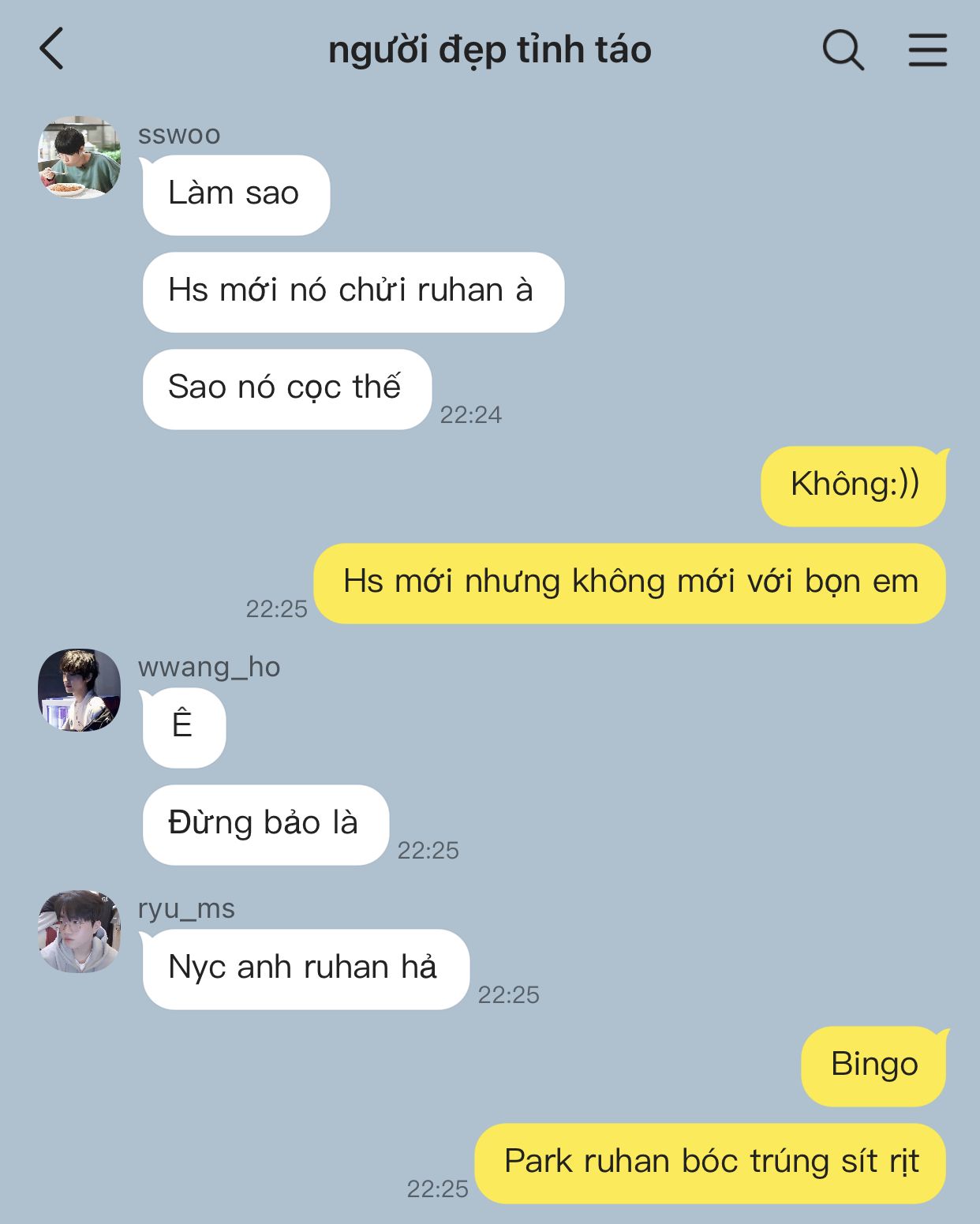Open wwang_ho's profile avatar
Viewport: 980px width, 1224px height.
(79, 690)
